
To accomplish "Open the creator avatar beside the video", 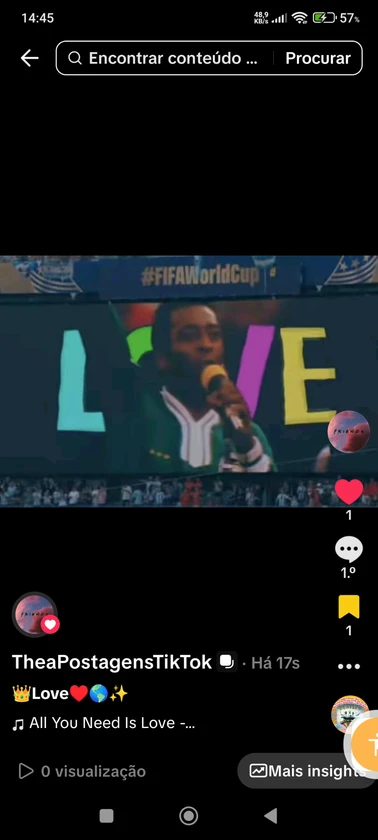I will click(x=349, y=431).
